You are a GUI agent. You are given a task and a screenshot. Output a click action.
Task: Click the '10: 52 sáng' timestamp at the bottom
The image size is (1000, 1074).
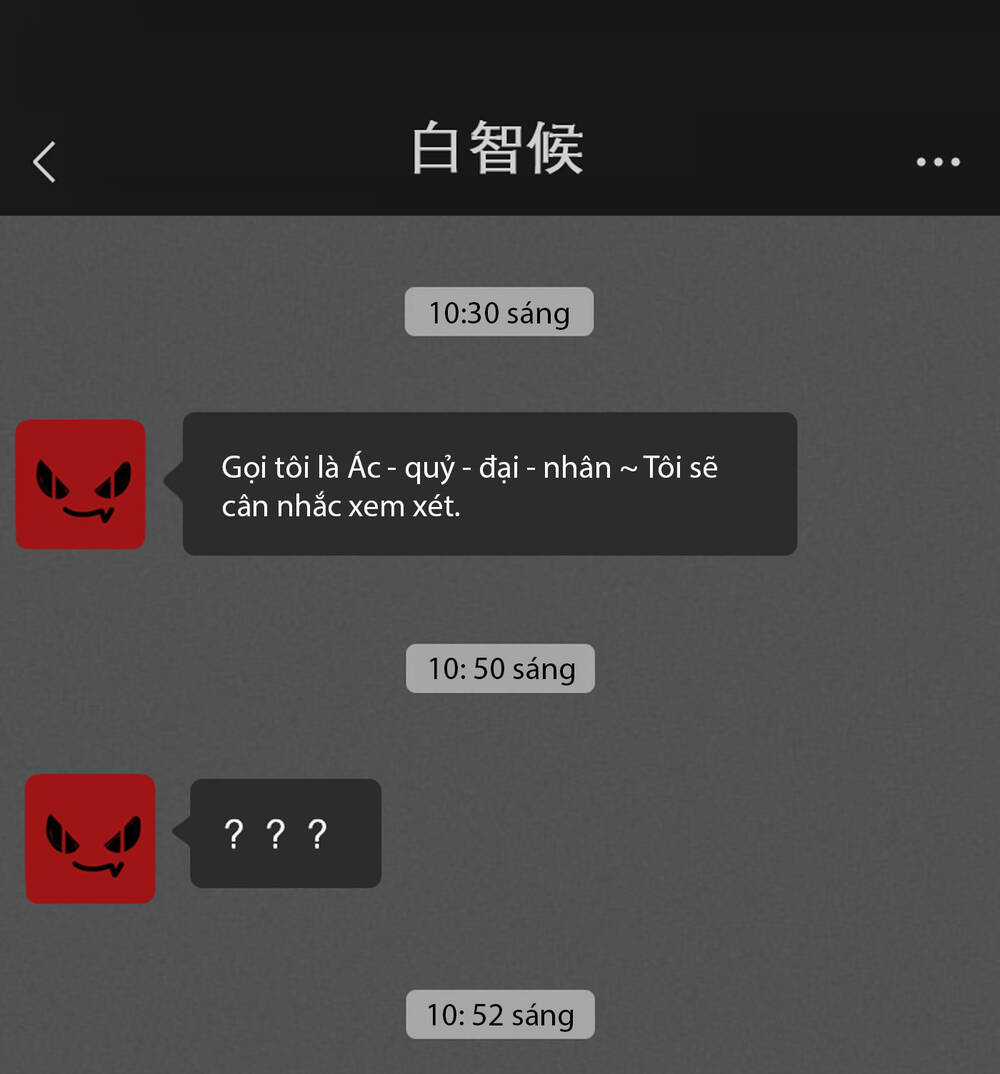coord(499,1014)
